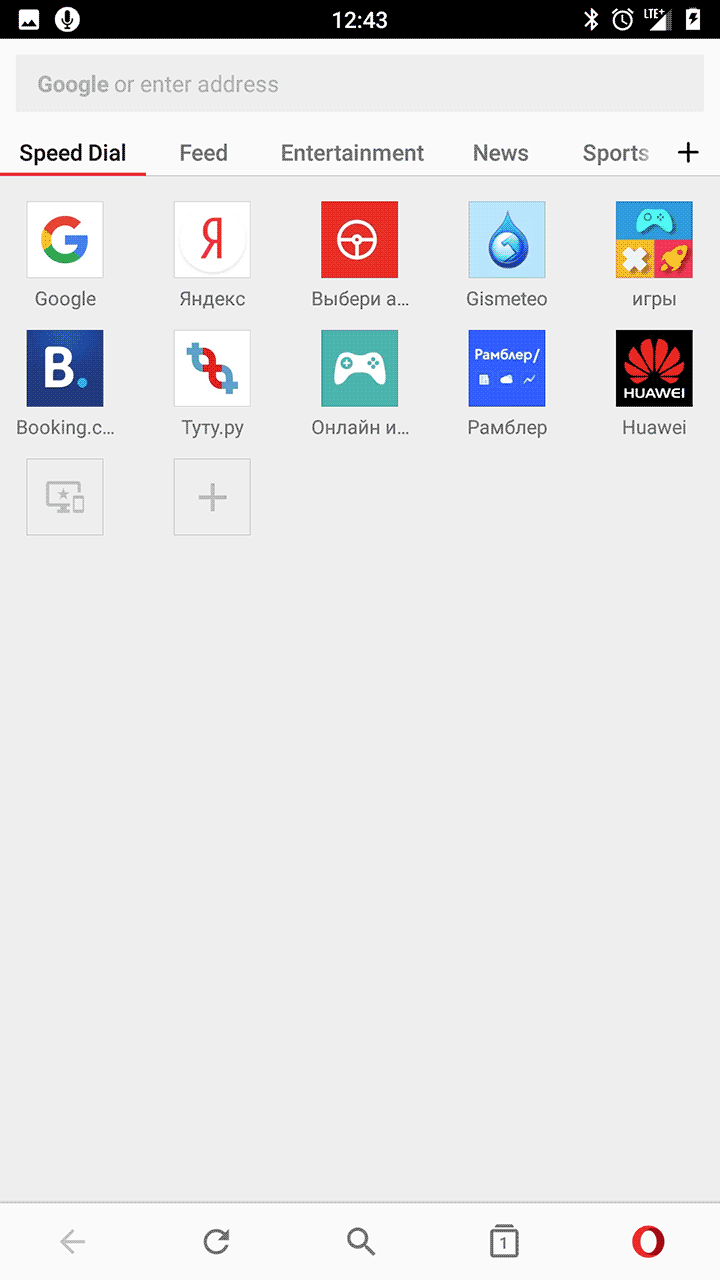Add a new category with the plus icon beside Sports
Screen dimensions: 720x1280
[x=688, y=153]
